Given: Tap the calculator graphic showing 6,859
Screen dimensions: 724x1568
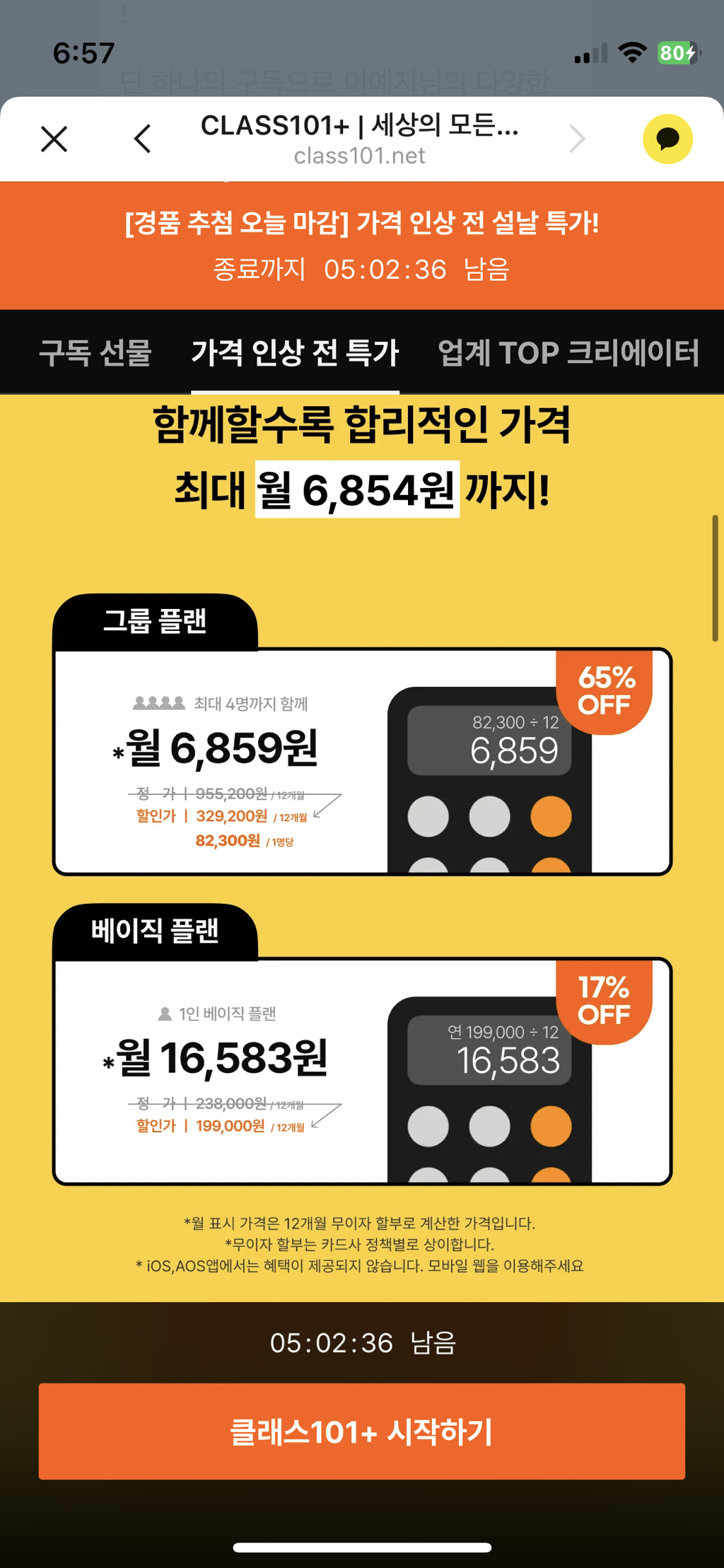Looking at the screenshot, I should (491, 778).
